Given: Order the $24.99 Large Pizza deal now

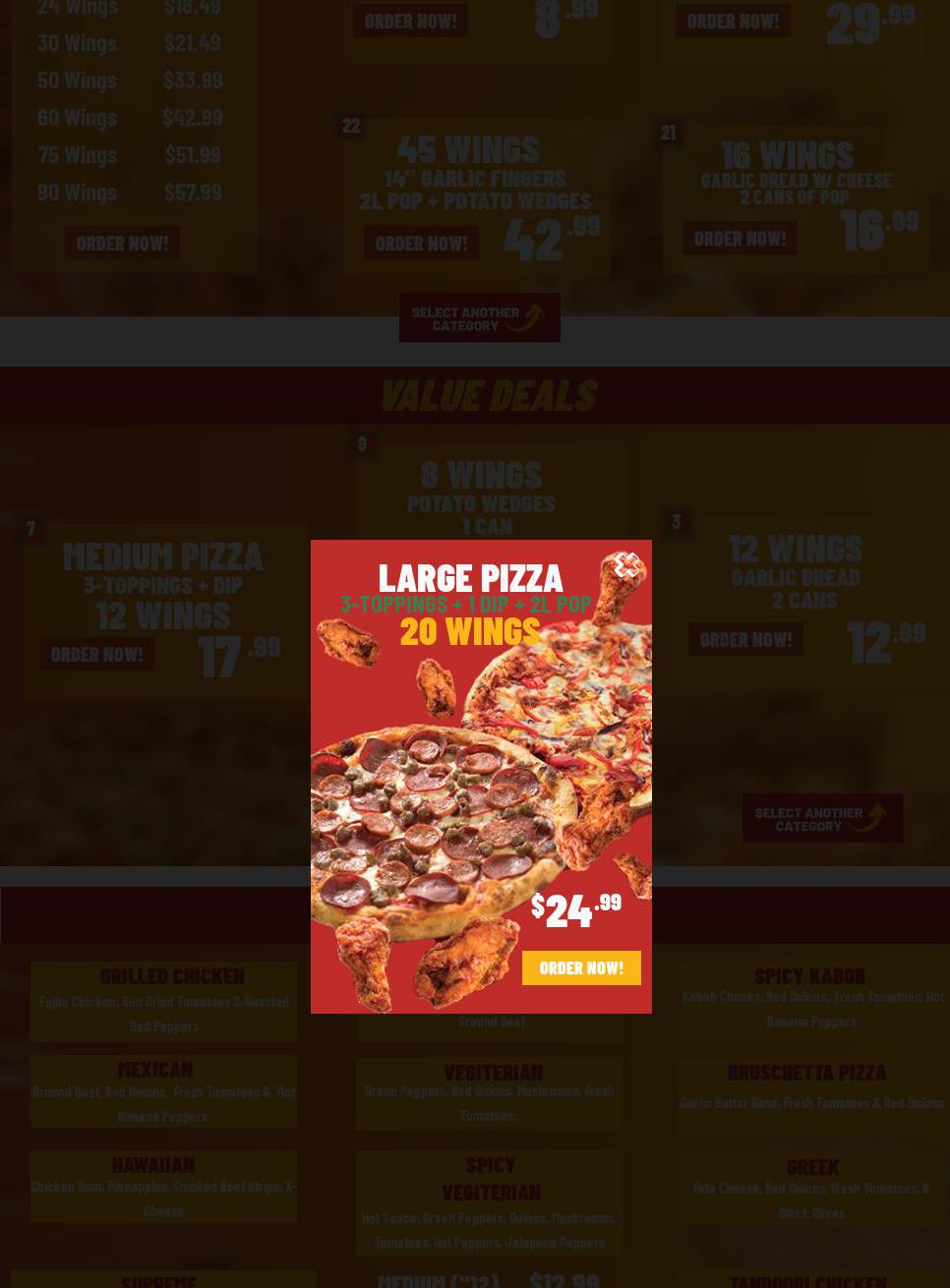Looking at the screenshot, I should click(581, 967).
